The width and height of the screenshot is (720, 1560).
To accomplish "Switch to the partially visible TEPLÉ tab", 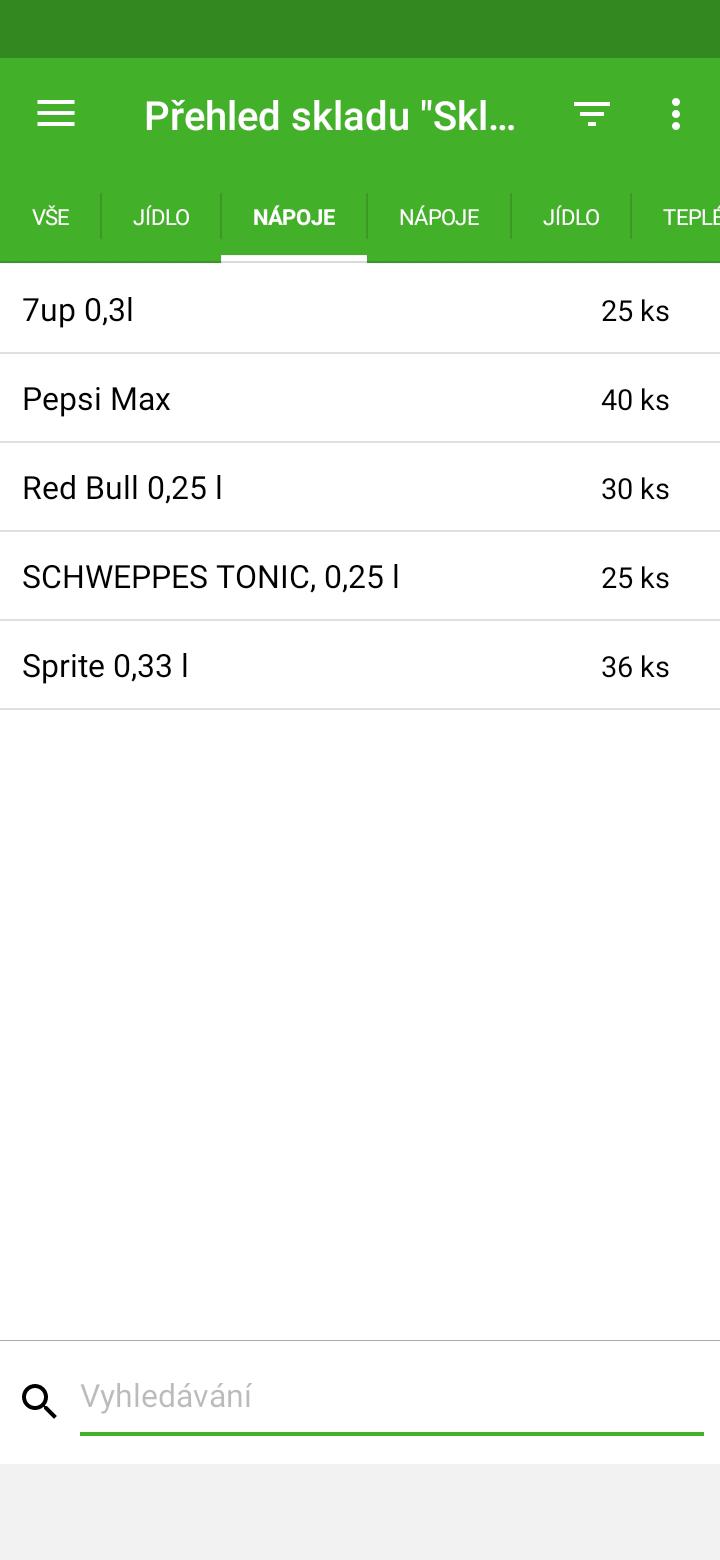I will pos(691,217).
